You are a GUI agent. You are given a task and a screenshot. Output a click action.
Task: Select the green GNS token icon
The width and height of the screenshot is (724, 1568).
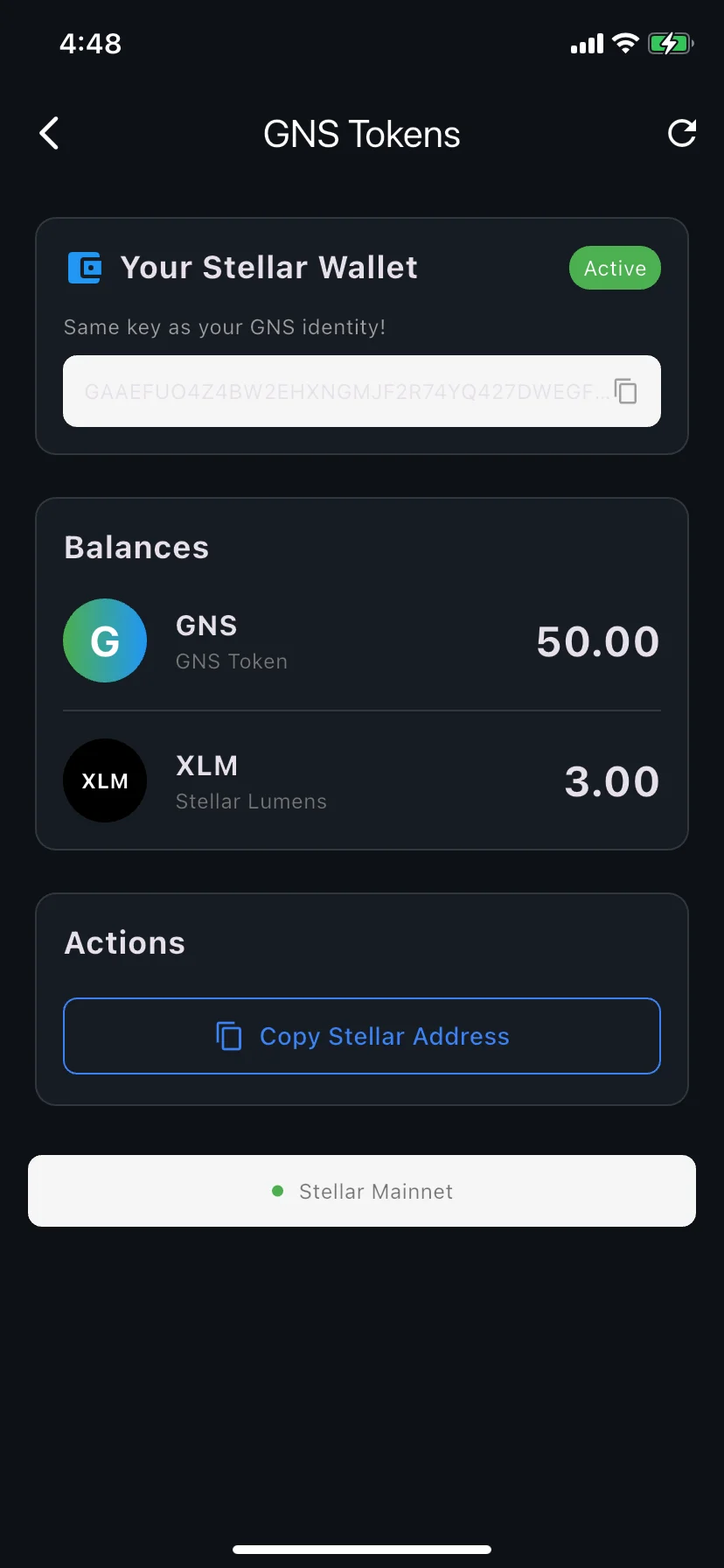(x=105, y=640)
